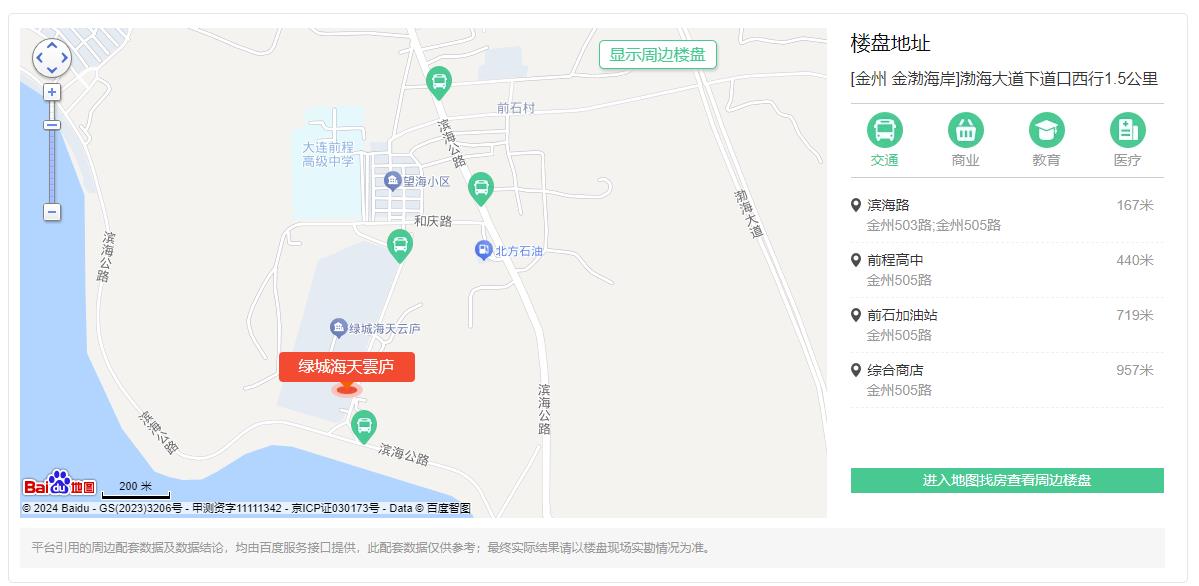Select the 综合商店 957米 row
1199x586 pixels.
pos(1007,380)
